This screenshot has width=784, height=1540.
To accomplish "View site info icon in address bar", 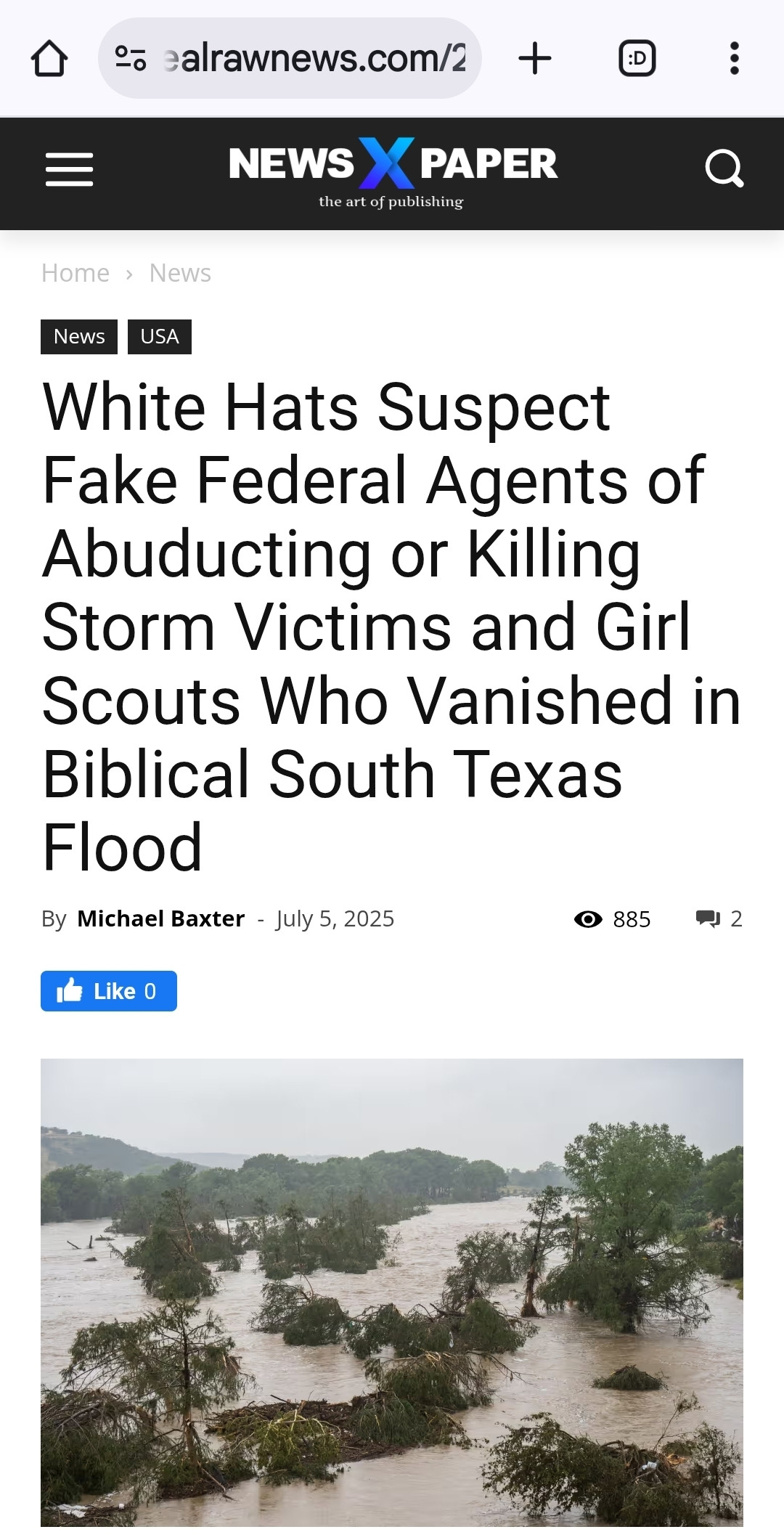I will coord(131,59).
